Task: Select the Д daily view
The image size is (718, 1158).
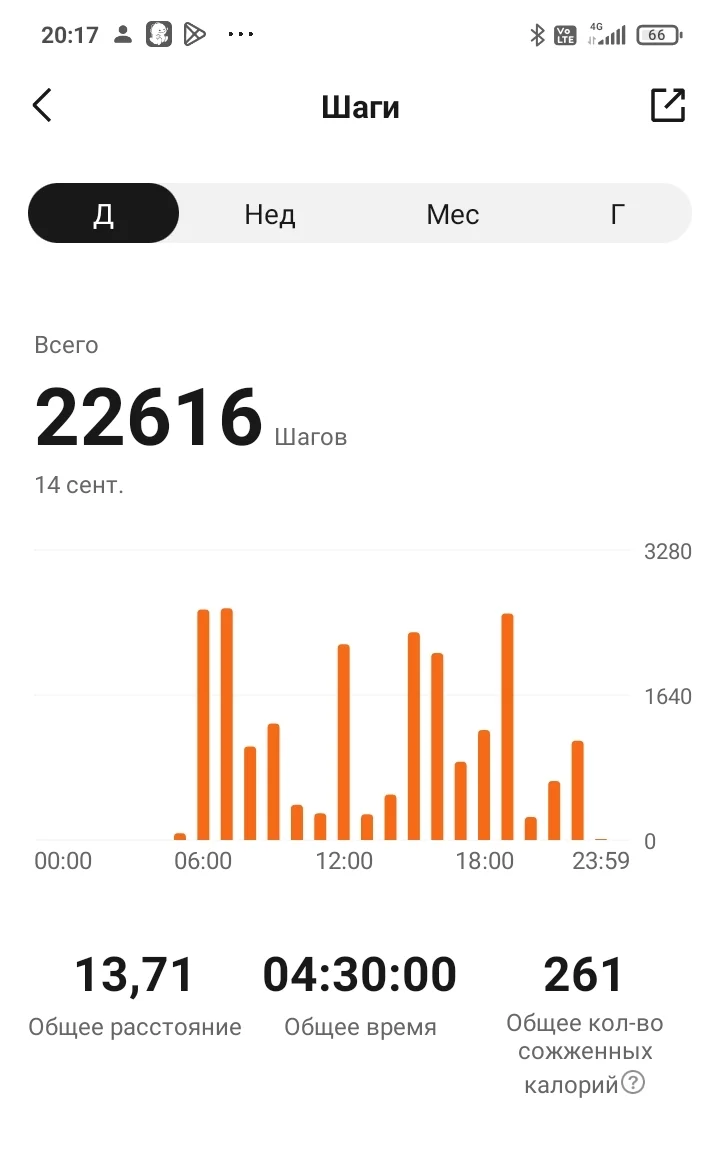Action: (103, 214)
